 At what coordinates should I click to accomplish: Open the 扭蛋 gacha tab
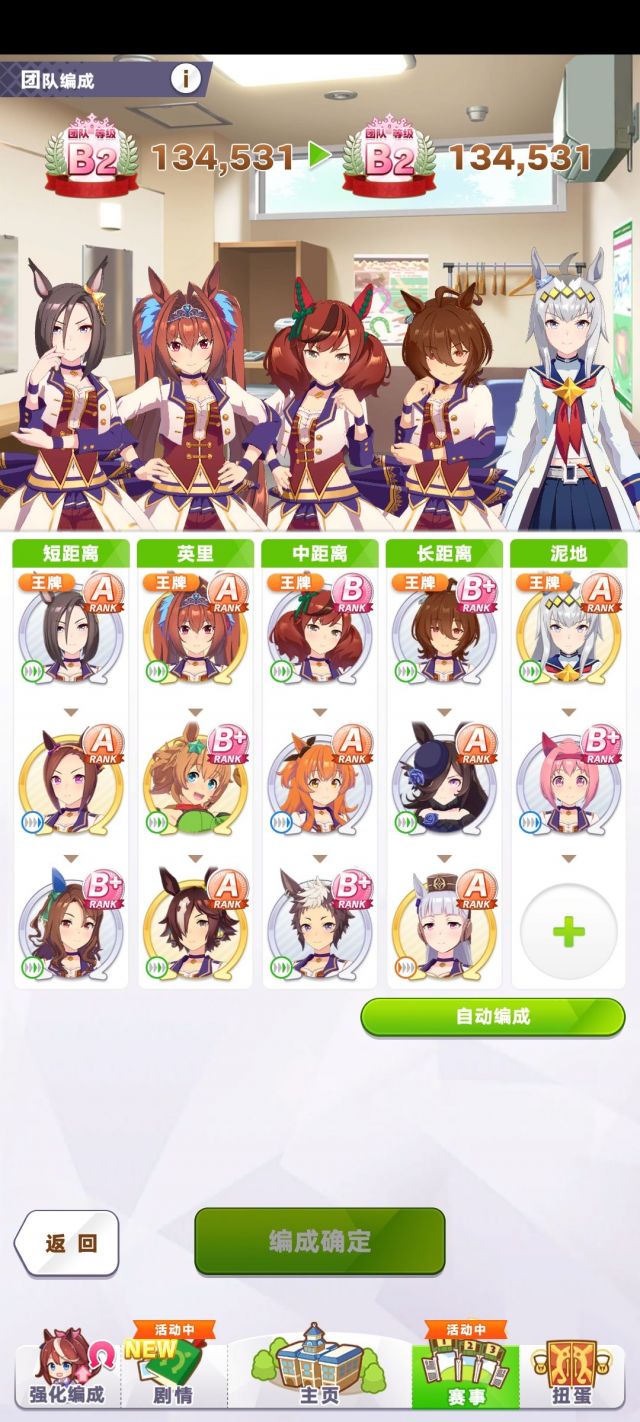pos(571,1369)
